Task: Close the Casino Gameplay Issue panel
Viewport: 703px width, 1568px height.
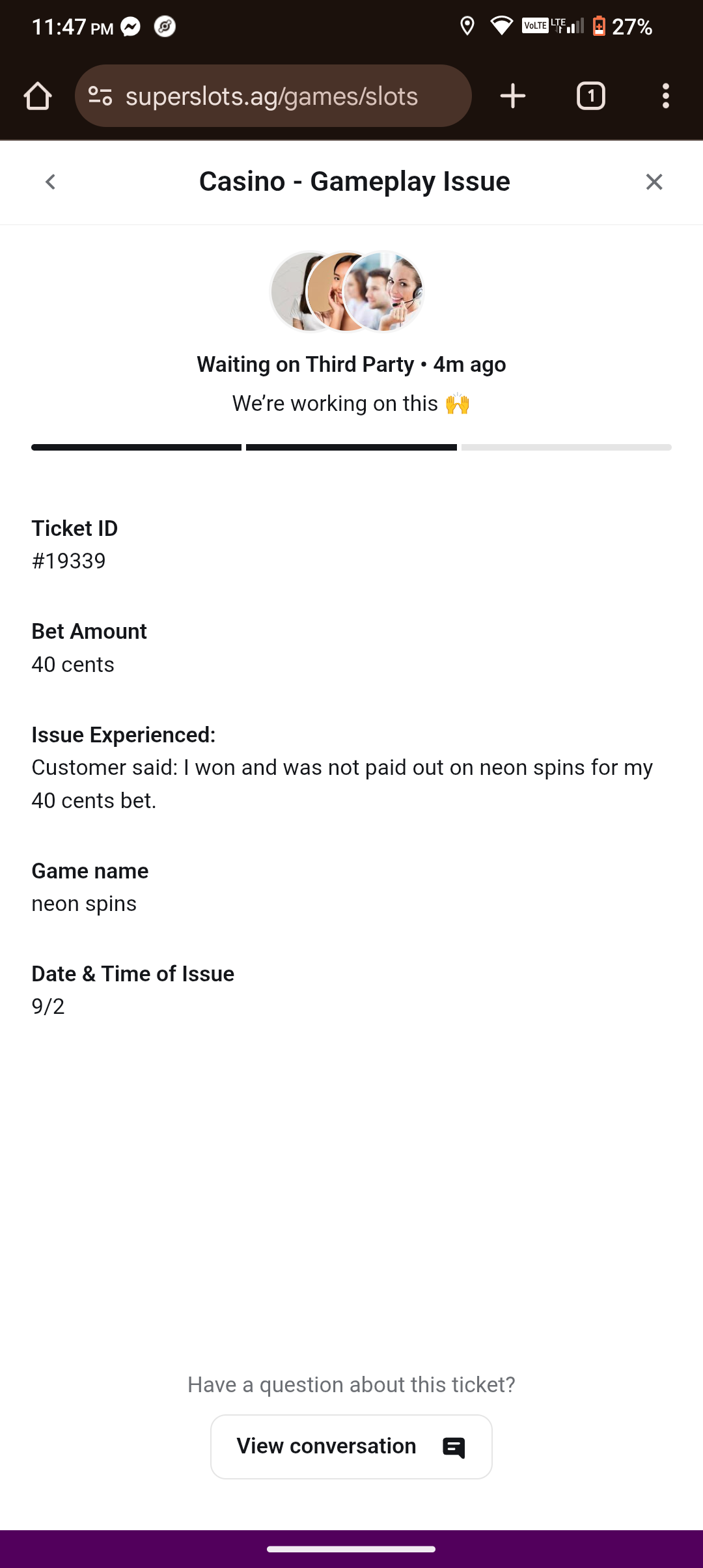Action: click(654, 182)
